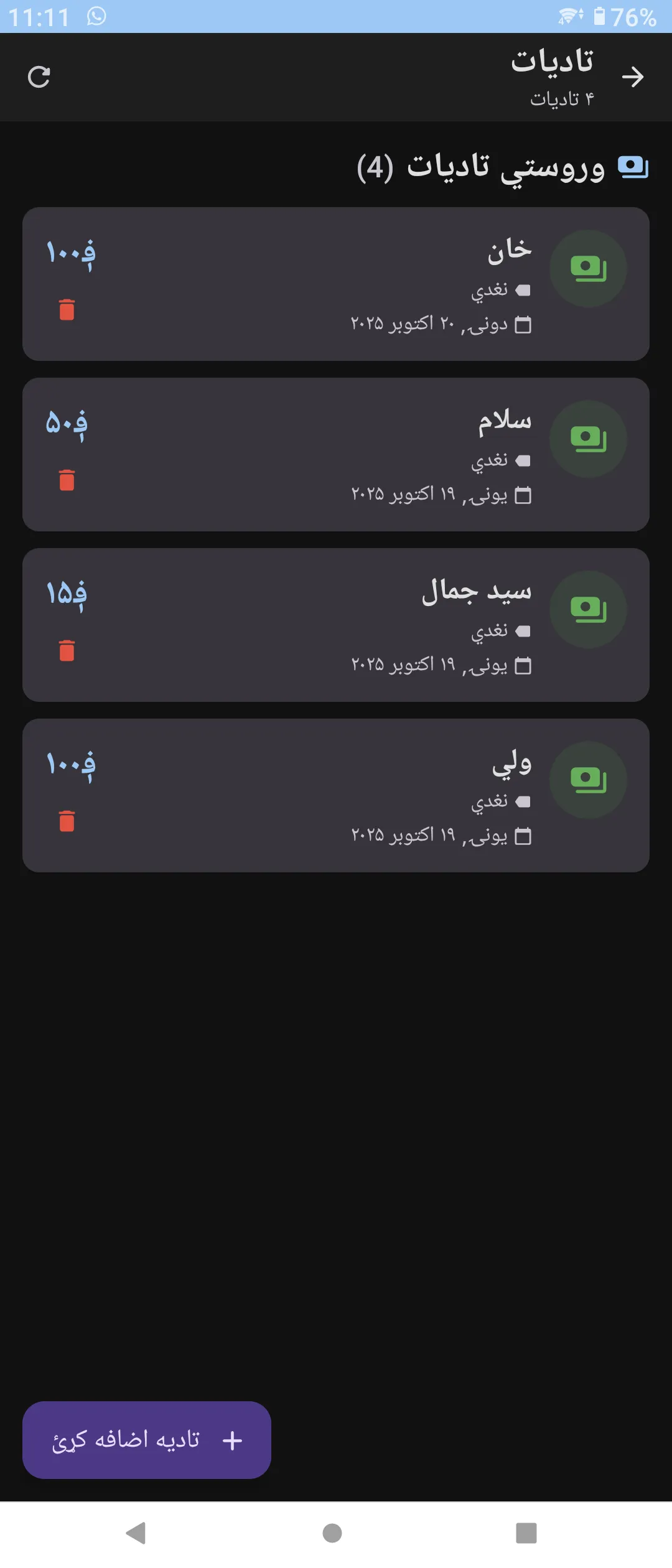Select the green money icon on خان's card
Viewport: 672px width, 1568px height.
(588, 266)
